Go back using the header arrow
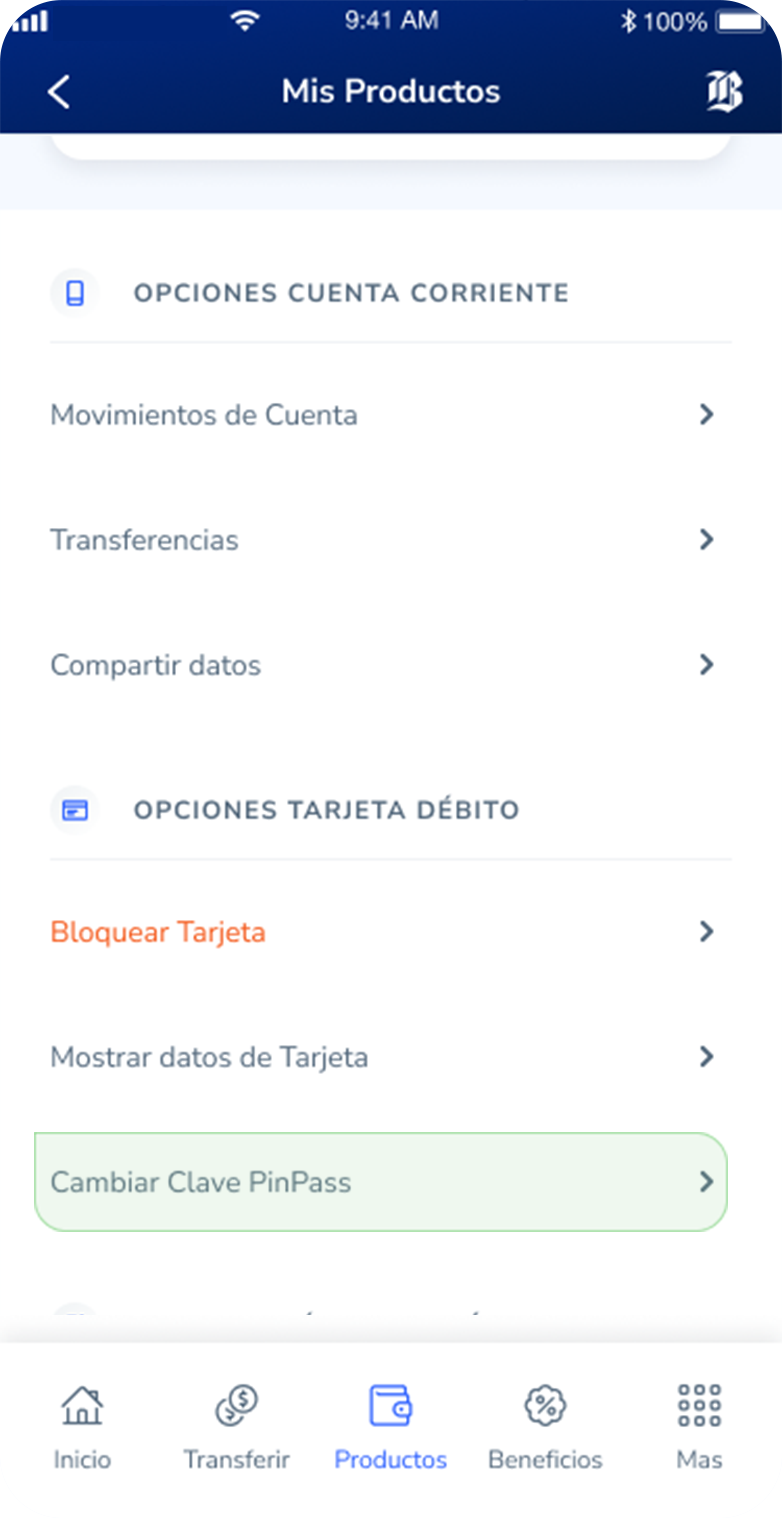Viewport: 782px width, 1518px height. coord(59,92)
